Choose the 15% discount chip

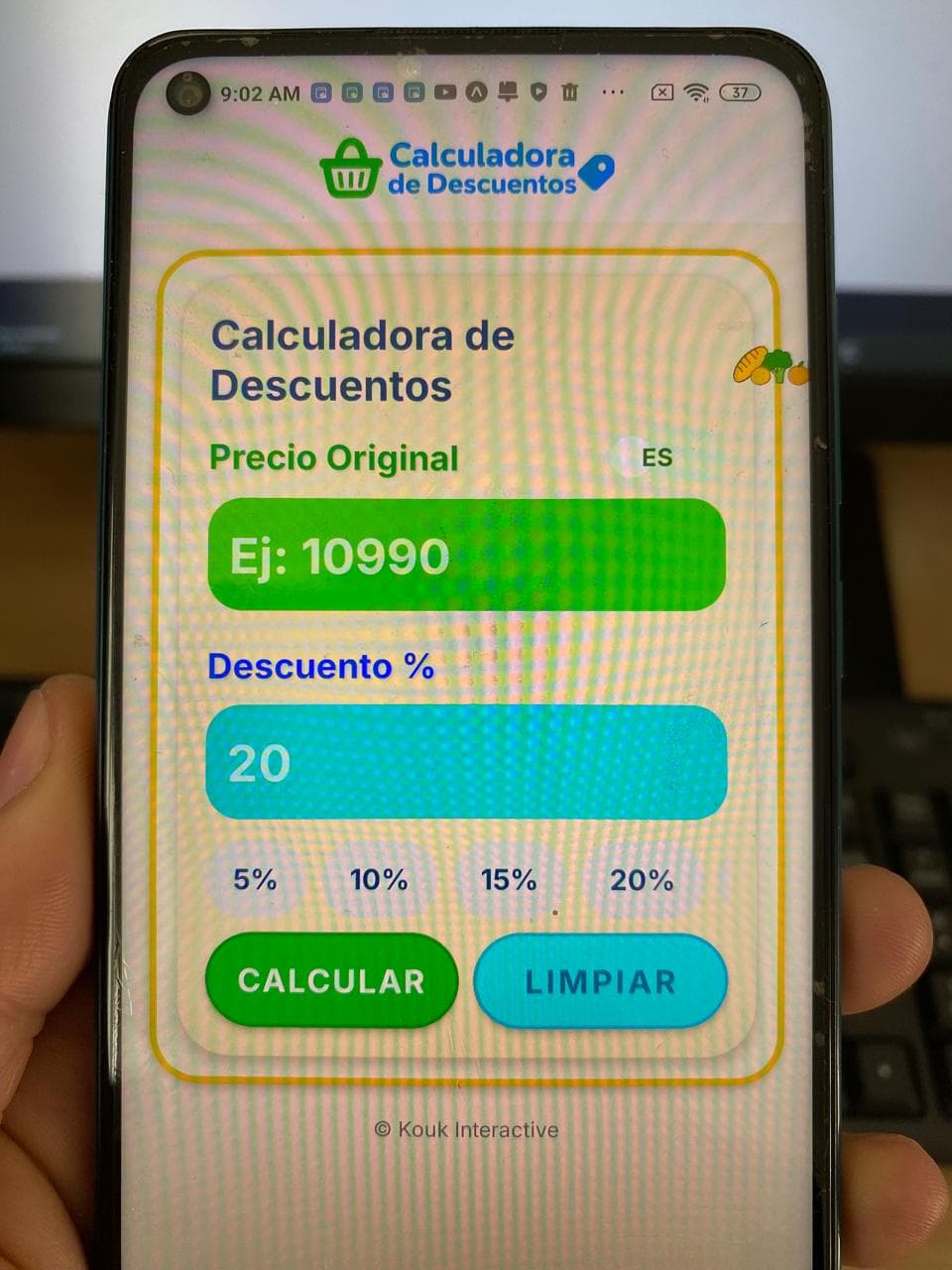pyautogui.click(x=509, y=880)
